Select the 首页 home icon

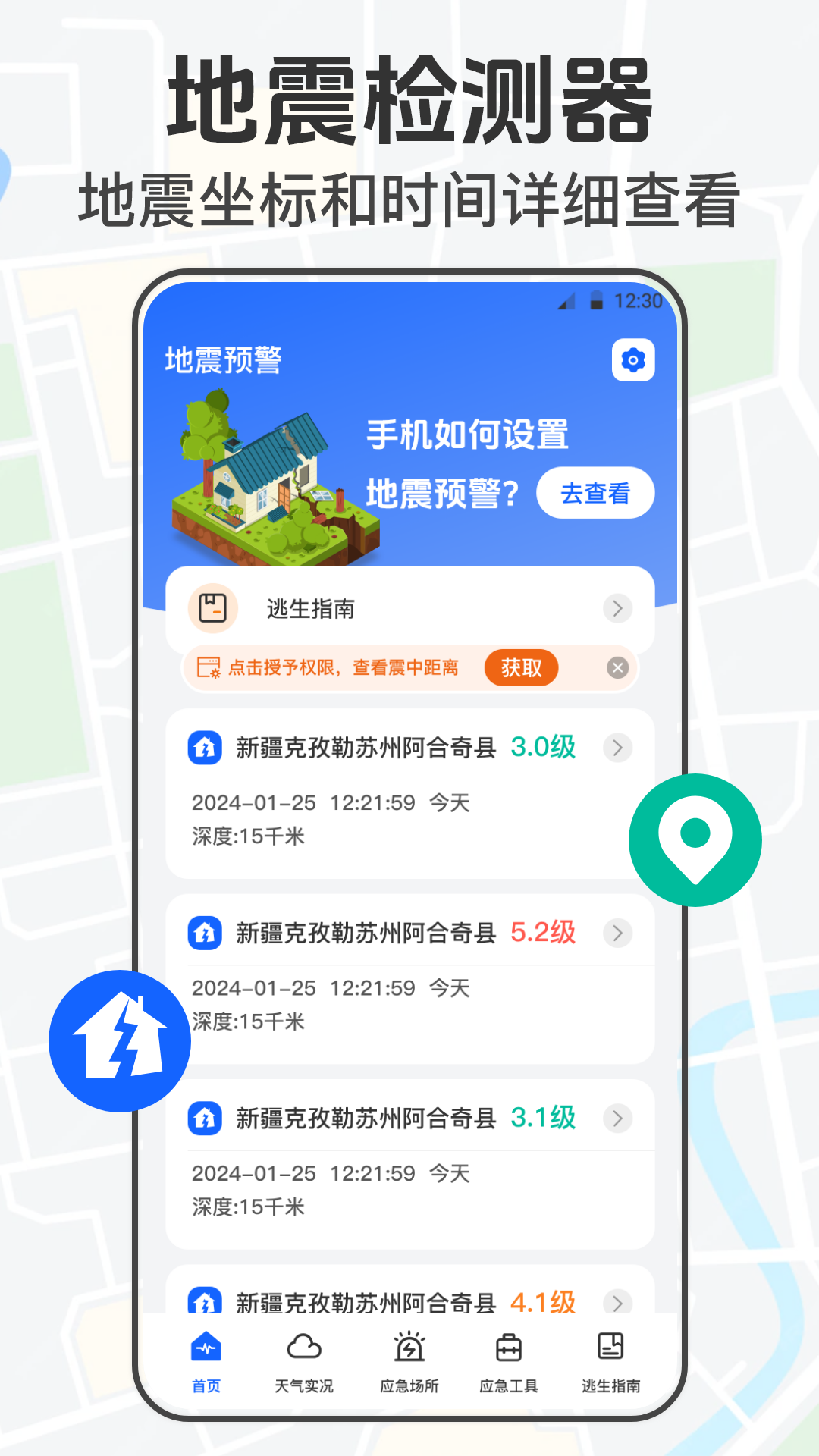[x=206, y=1348]
